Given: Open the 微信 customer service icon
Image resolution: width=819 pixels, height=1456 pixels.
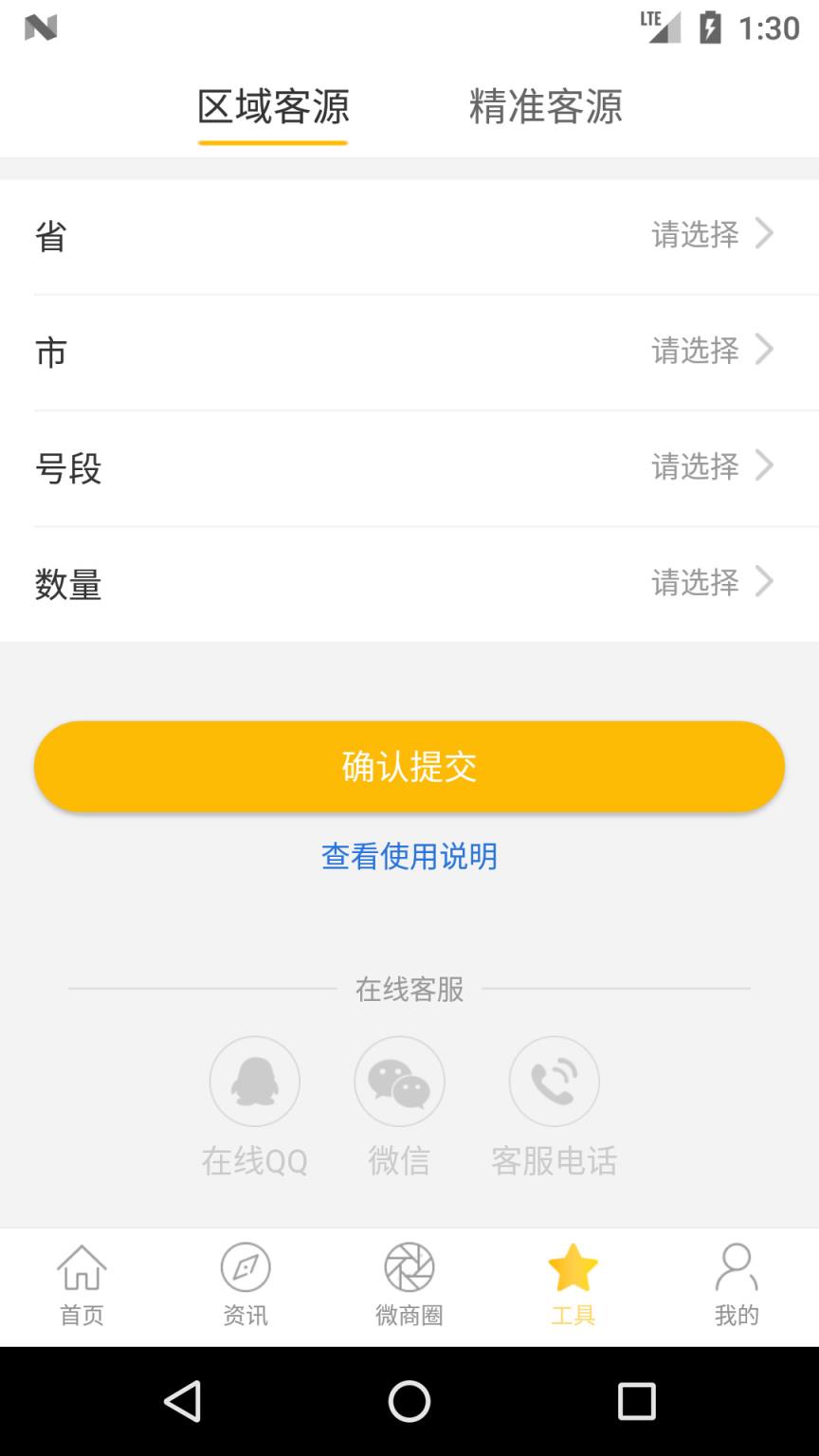Looking at the screenshot, I should pyautogui.click(x=399, y=1081).
